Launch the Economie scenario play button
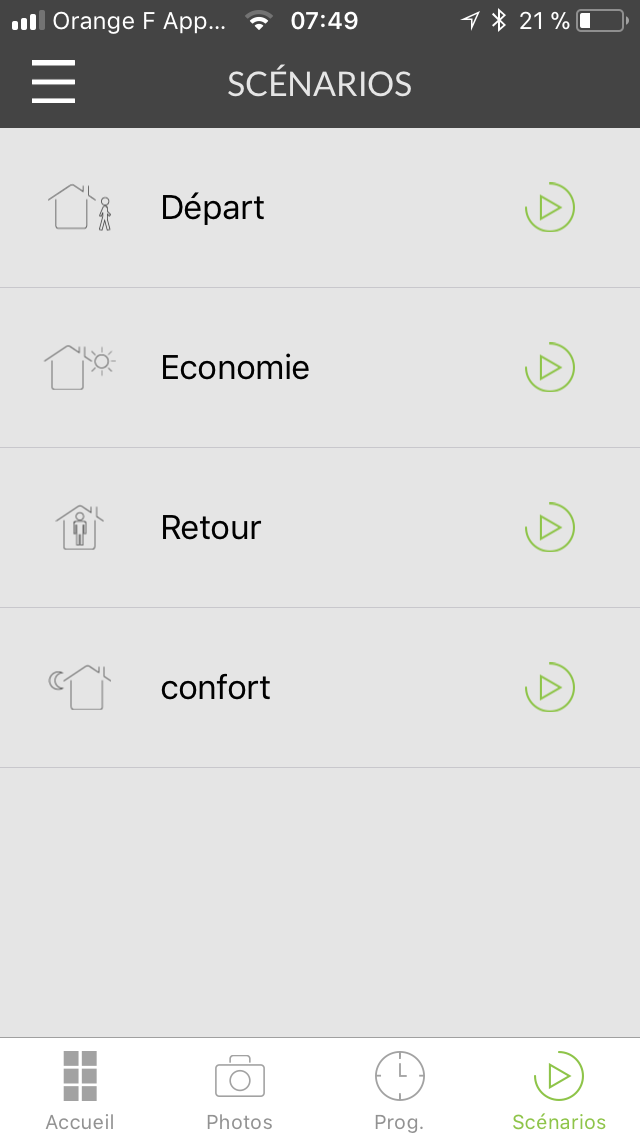Screen dimensions: 640x1136 (550, 367)
